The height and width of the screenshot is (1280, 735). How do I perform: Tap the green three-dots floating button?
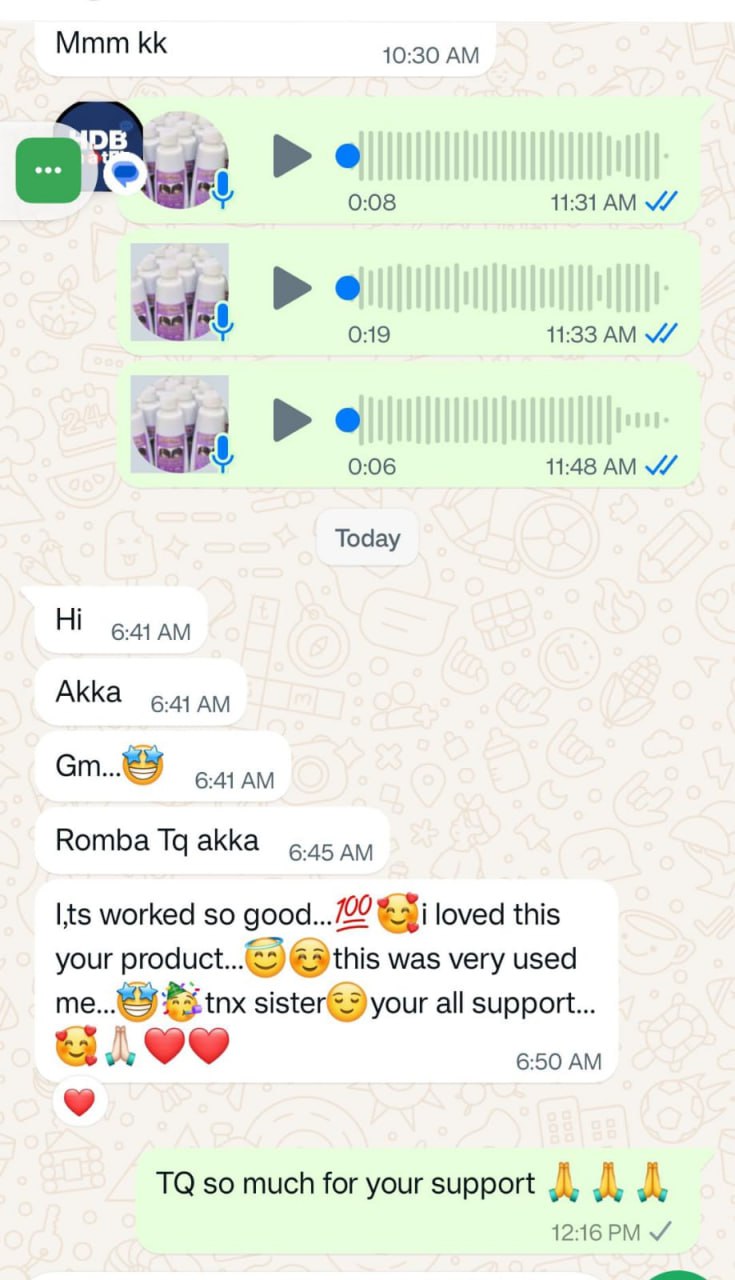[x=48, y=170]
